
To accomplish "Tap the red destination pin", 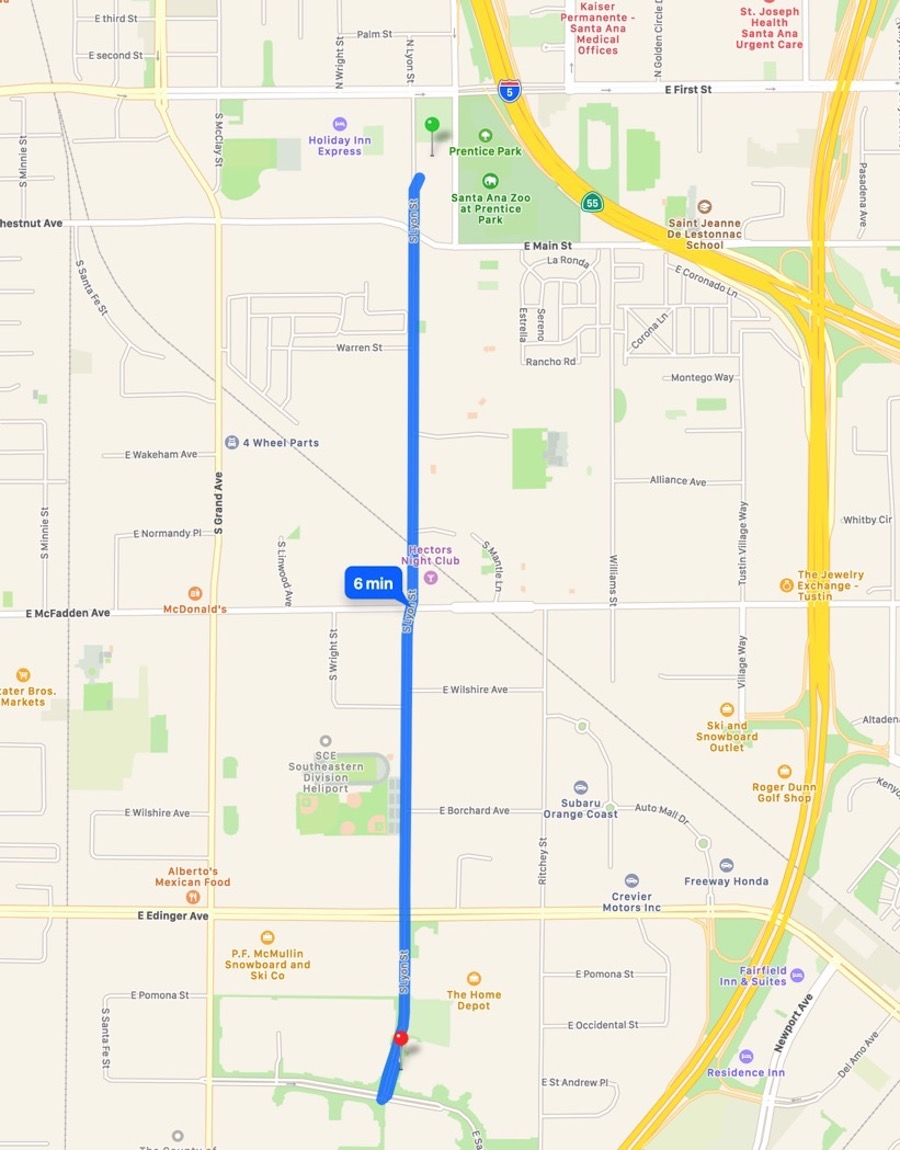I will 400,1039.
